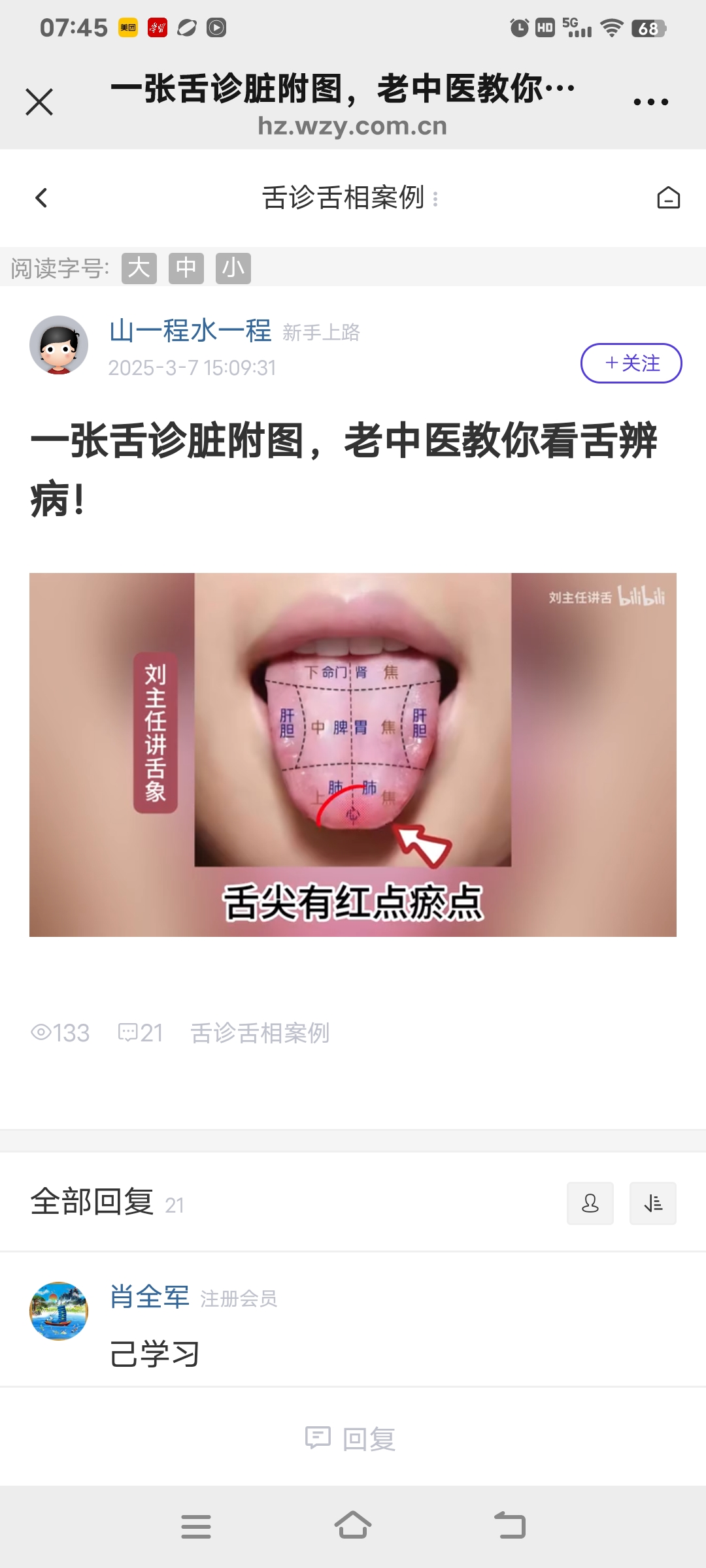Viewport: 706px width, 1568px height.
Task: Open the 舌诊舌相案例 category link below post
Action: click(x=260, y=1033)
